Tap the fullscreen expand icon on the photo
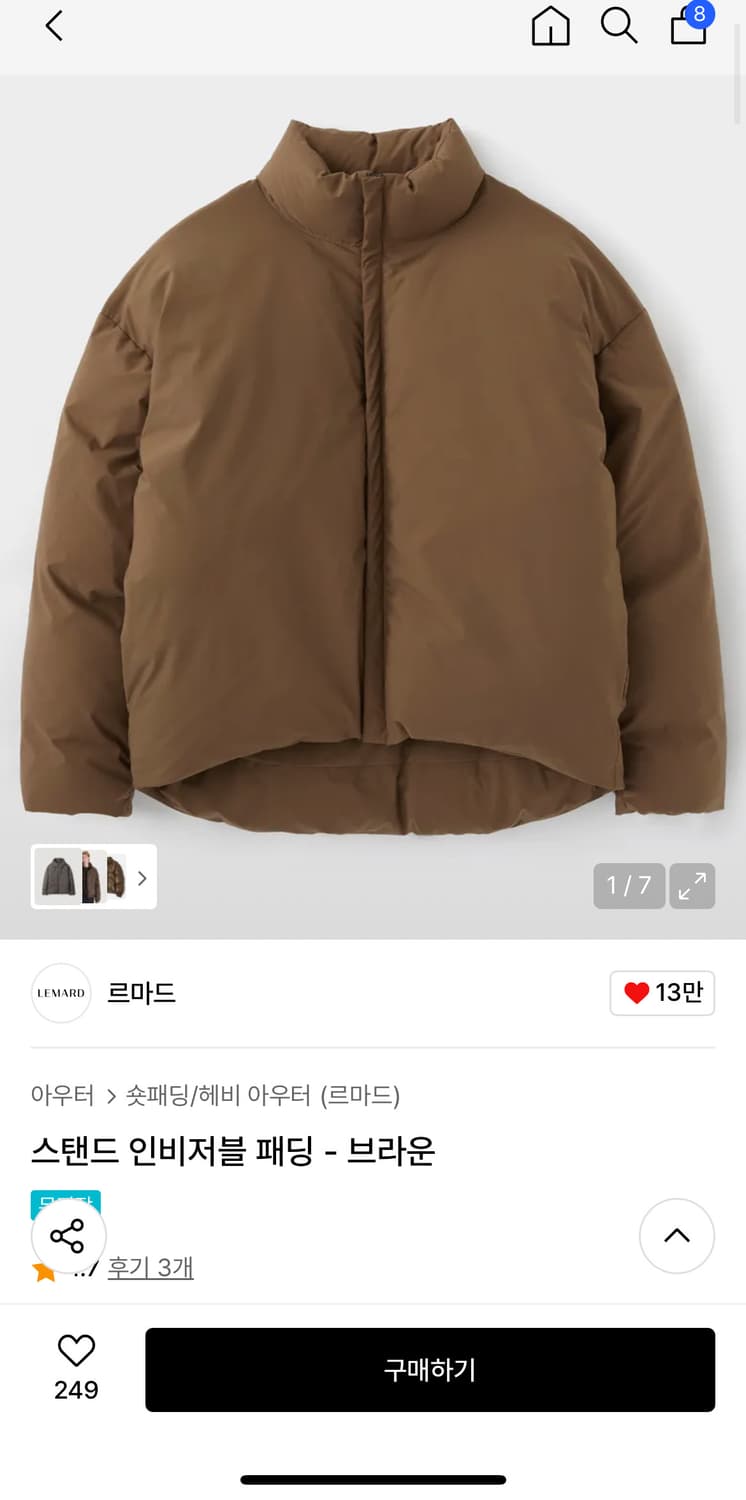The image size is (746, 1500). tap(692, 886)
